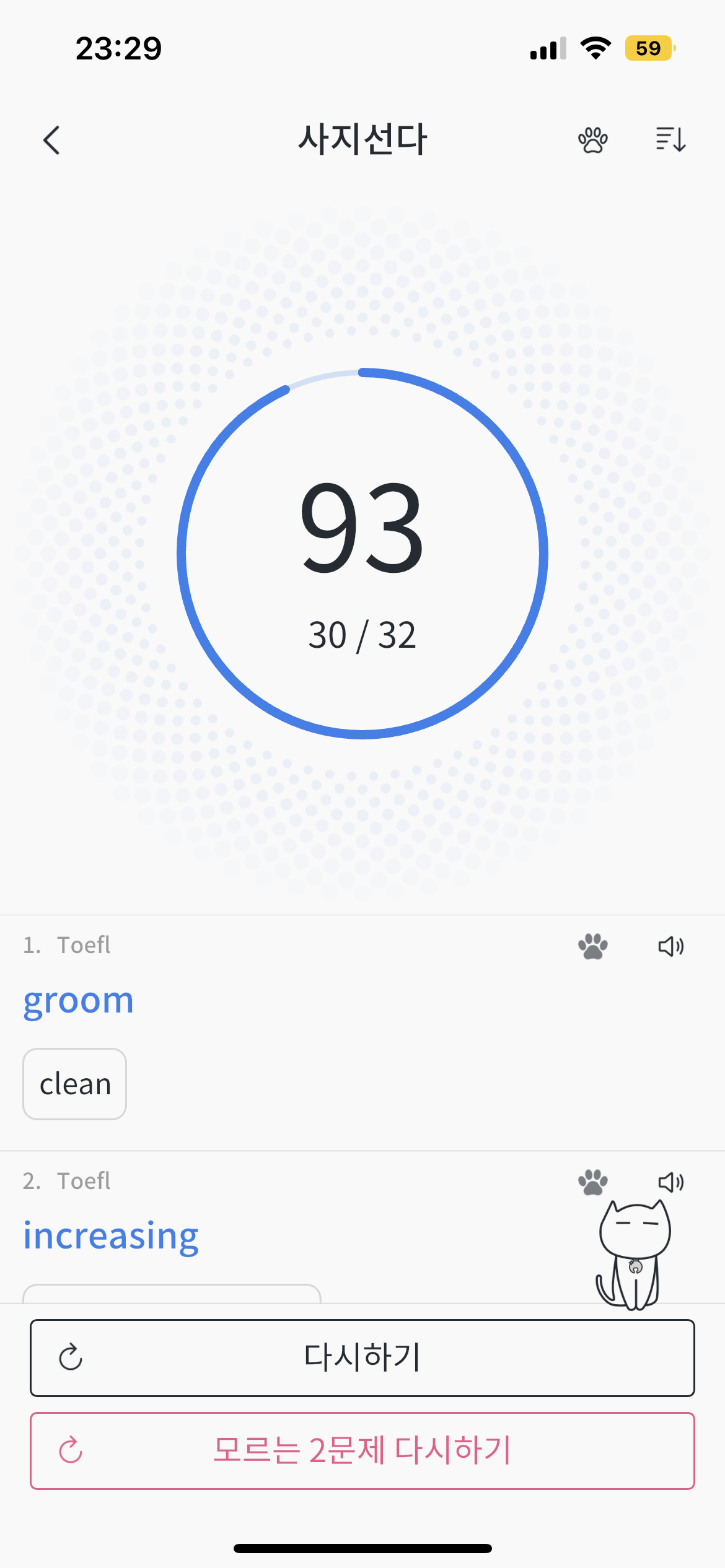
Task: Play pronunciation audio for 'groom'
Action: click(x=670, y=946)
